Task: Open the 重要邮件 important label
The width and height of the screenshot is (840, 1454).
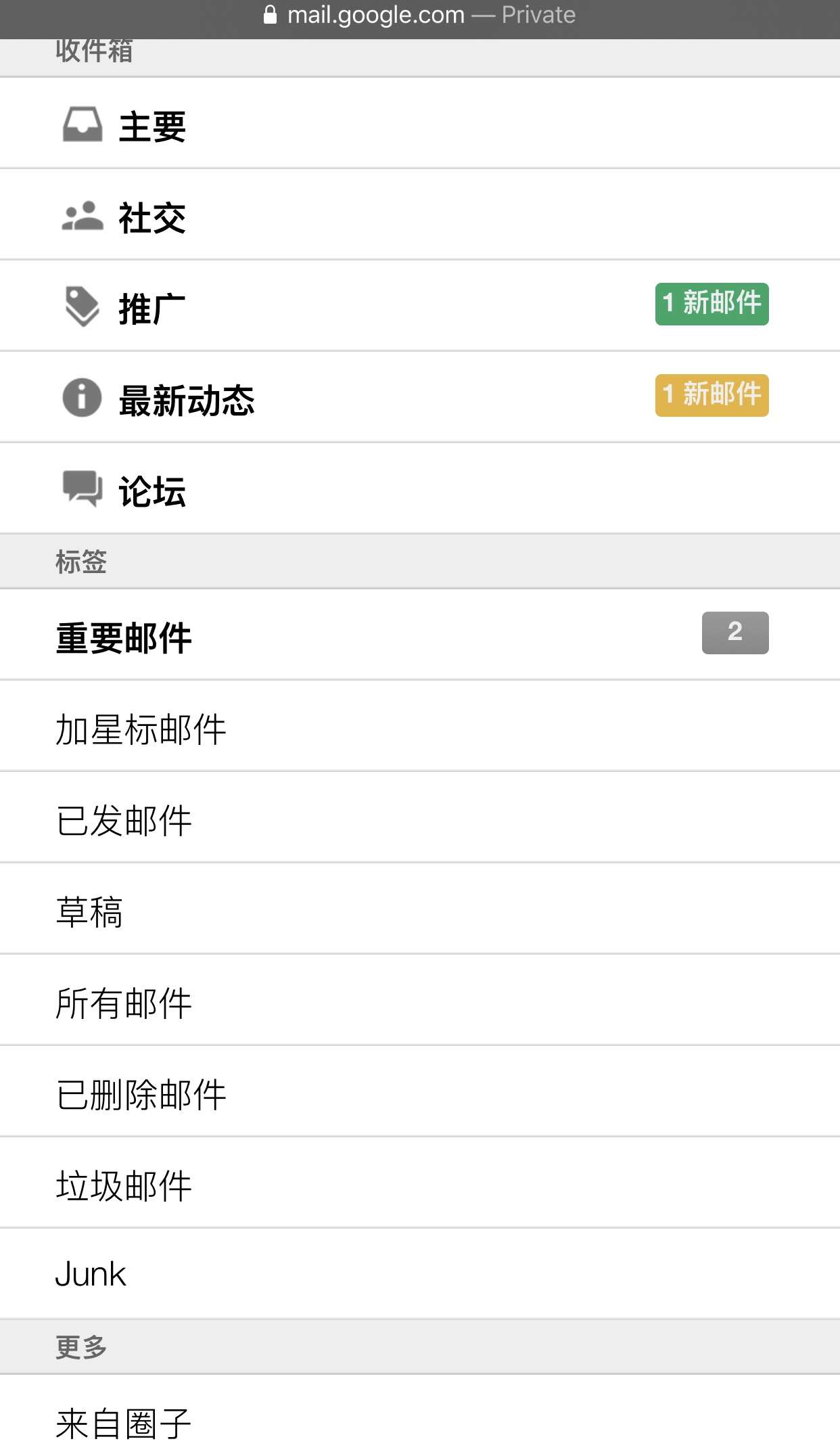Action: [124, 637]
